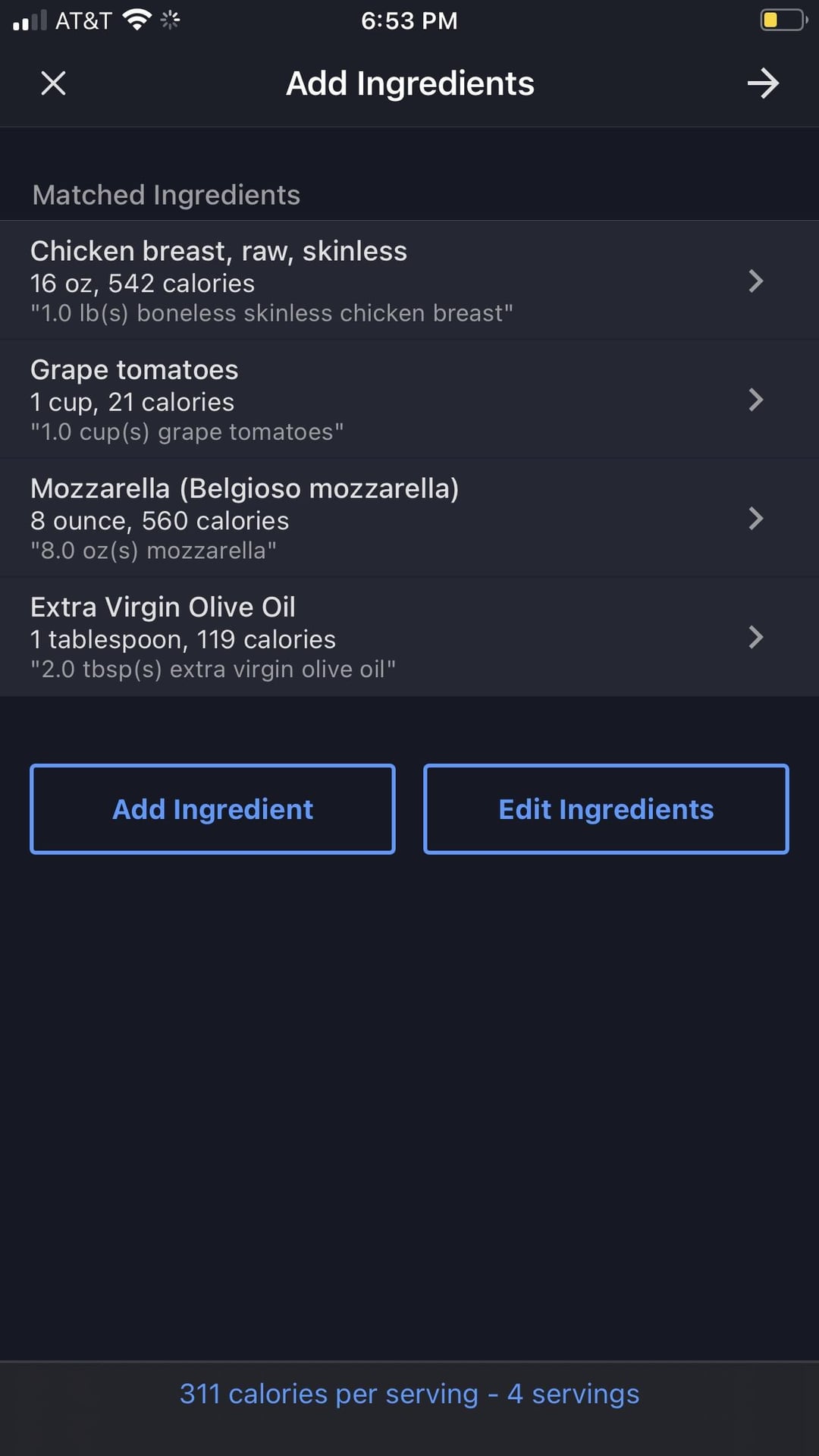Open the Grape tomatoes ingredient row
819x1456 pixels.
click(409, 400)
